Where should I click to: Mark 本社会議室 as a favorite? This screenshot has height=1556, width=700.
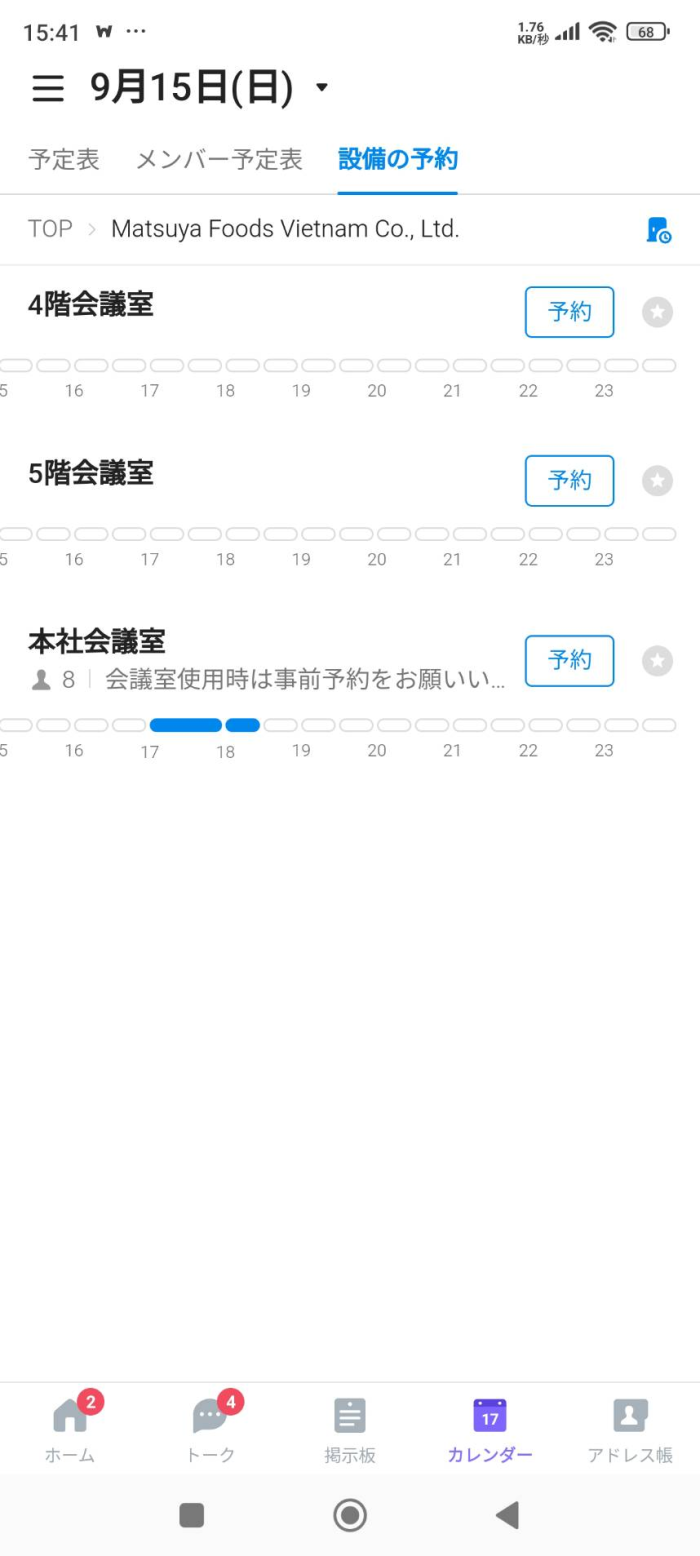657,661
